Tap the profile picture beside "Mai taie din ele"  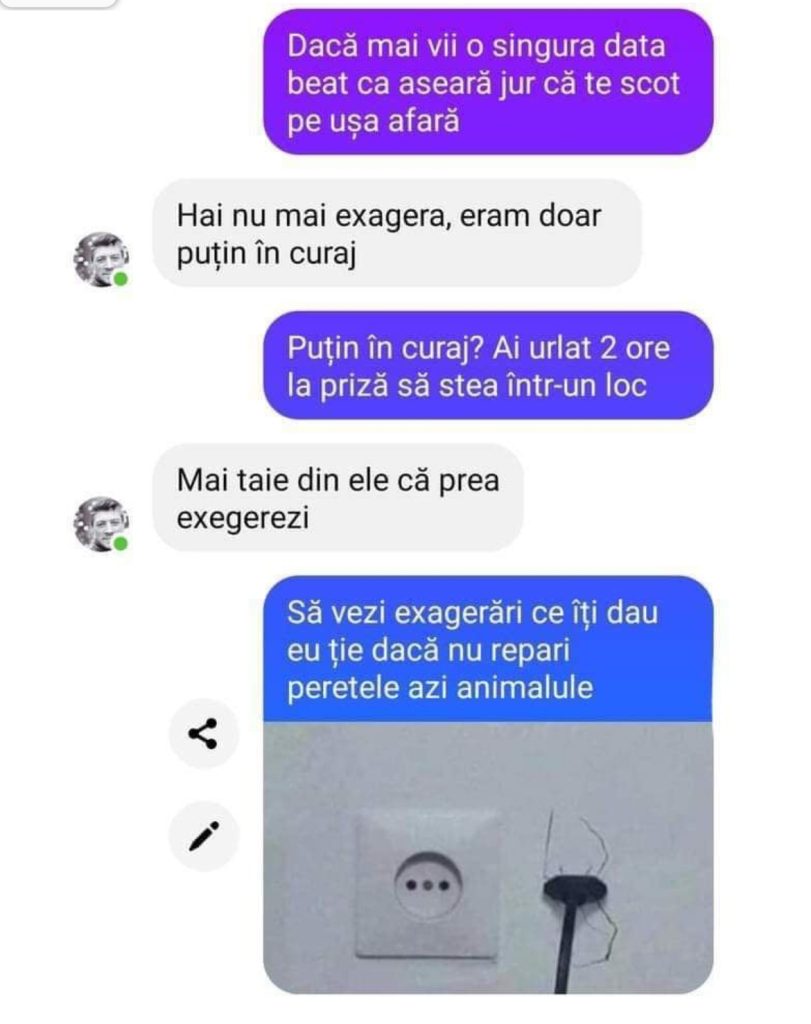[x=101, y=523]
